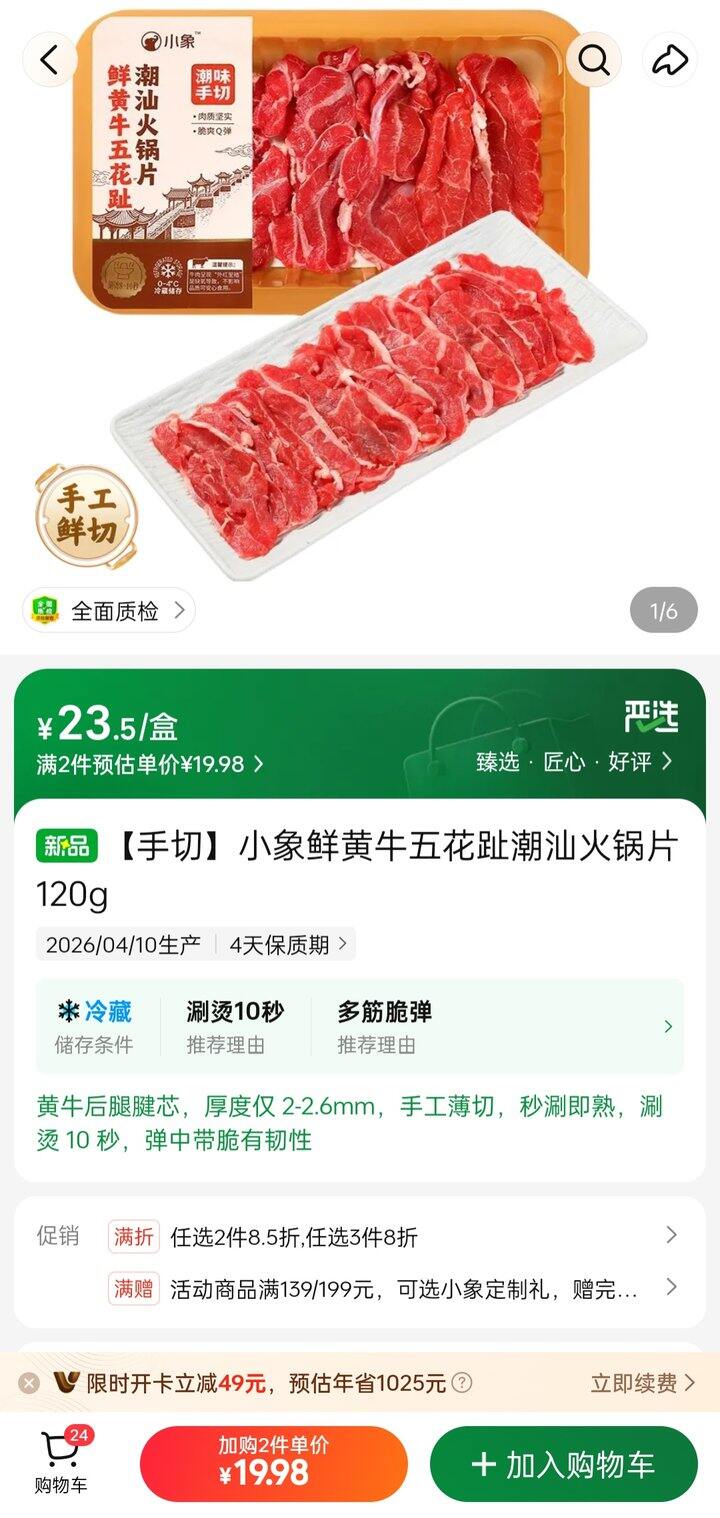720x1518 pixels.
Task: Tap the share icon top right
Action: (668, 60)
